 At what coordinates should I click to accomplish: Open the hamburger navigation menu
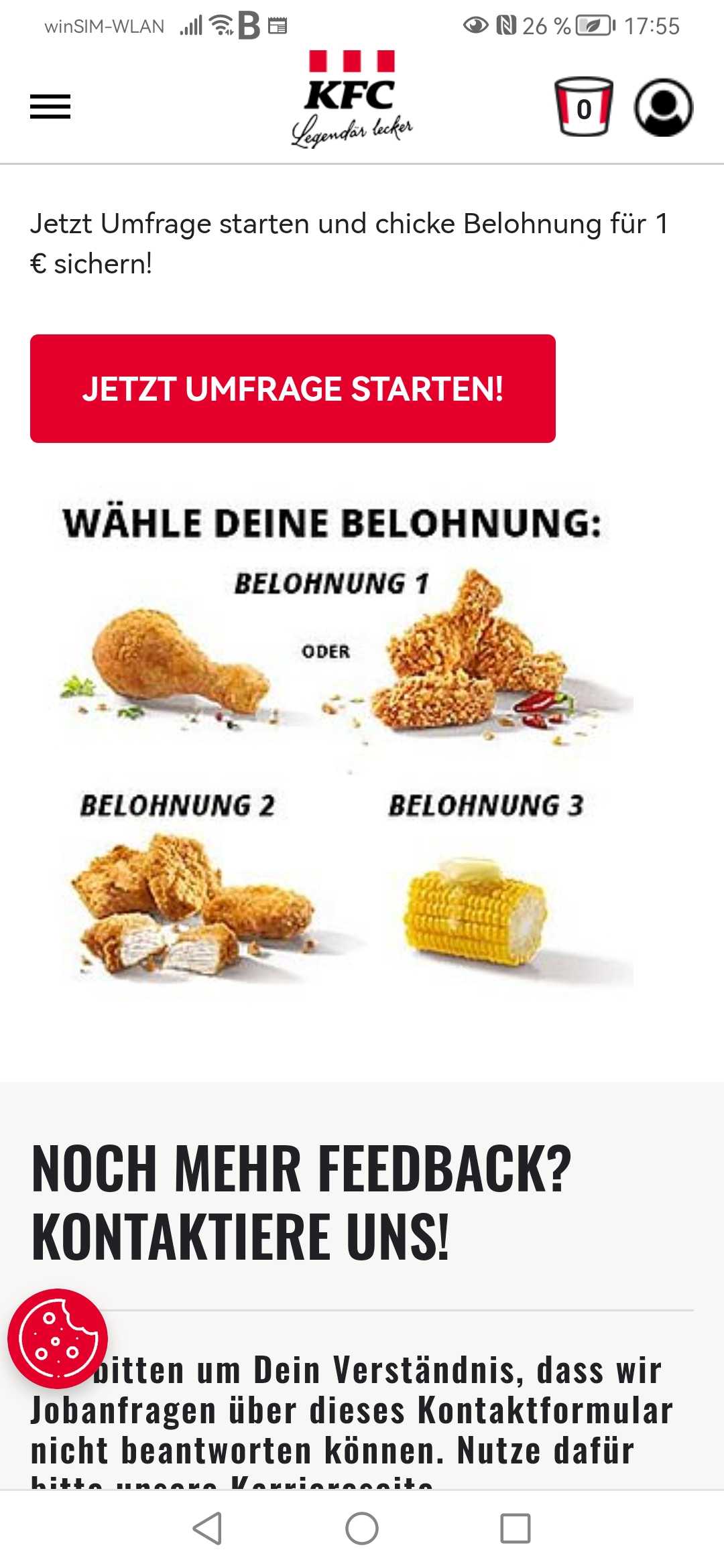point(50,107)
